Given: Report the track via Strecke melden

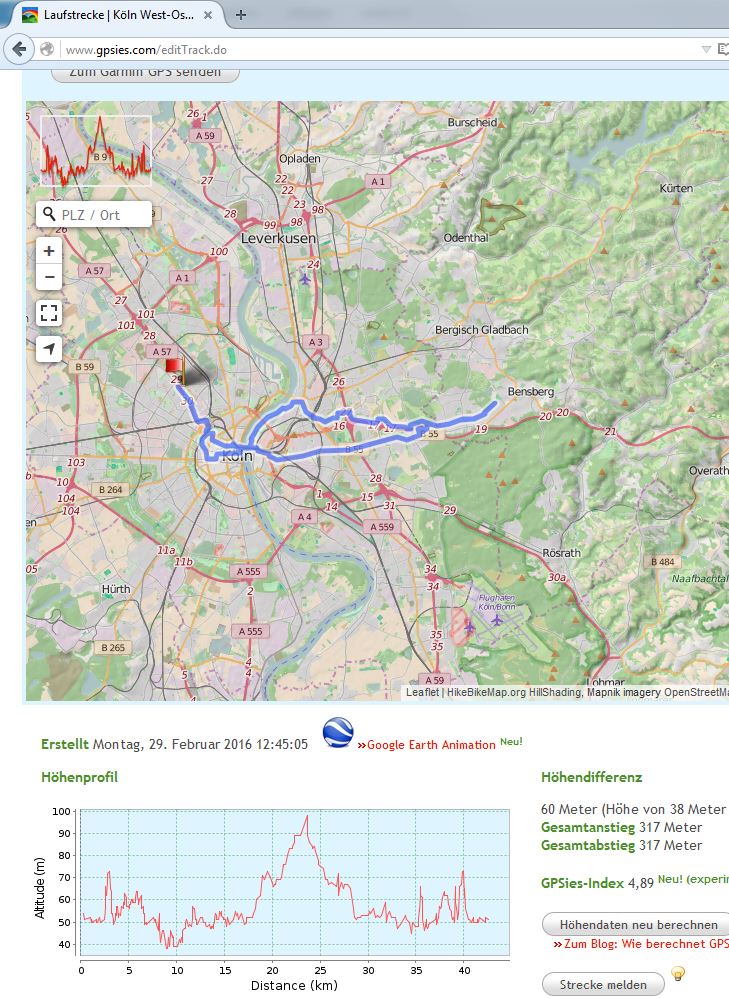Looking at the screenshot, I should (602, 984).
